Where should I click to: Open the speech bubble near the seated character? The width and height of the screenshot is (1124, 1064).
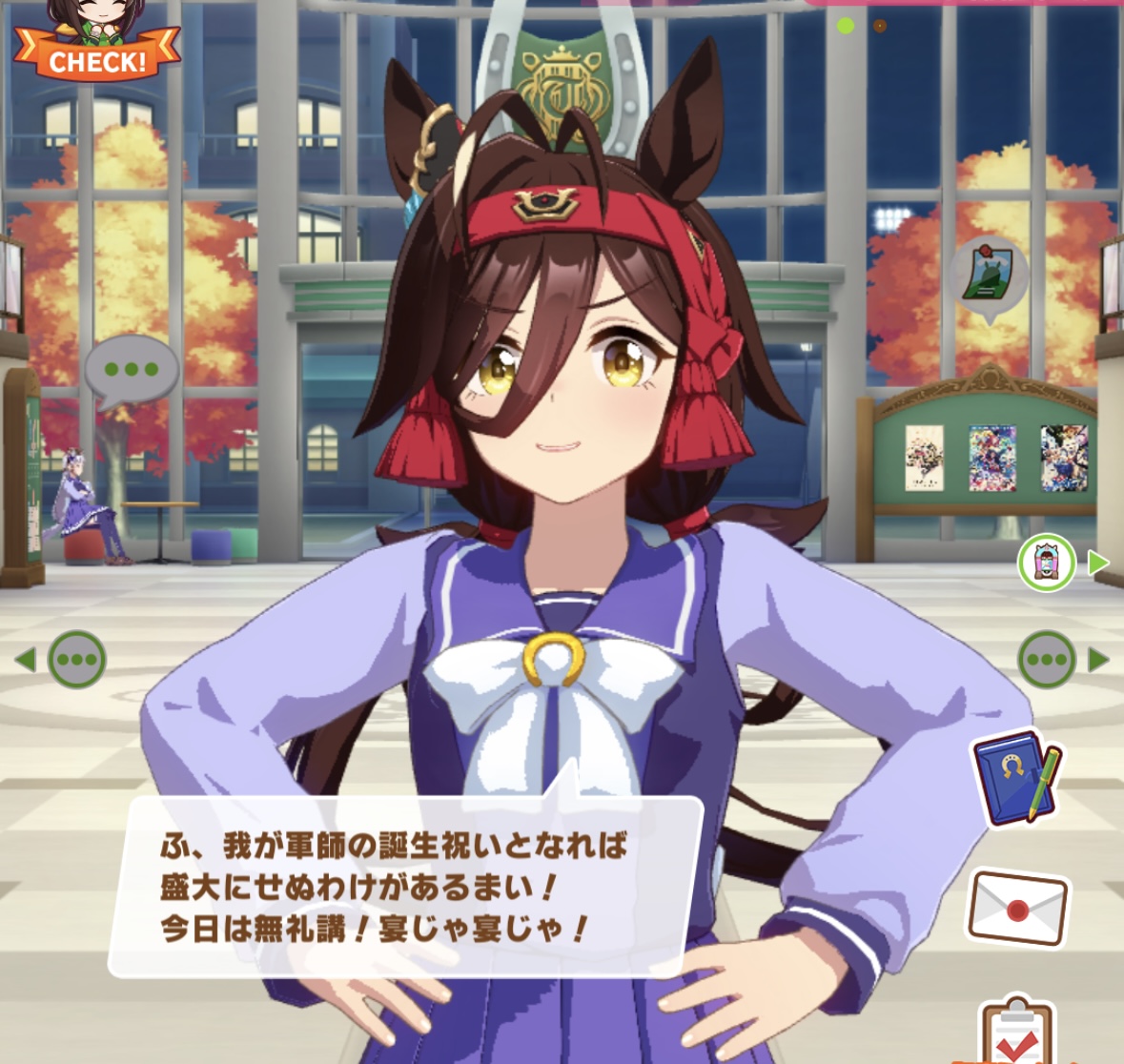[132, 370]
